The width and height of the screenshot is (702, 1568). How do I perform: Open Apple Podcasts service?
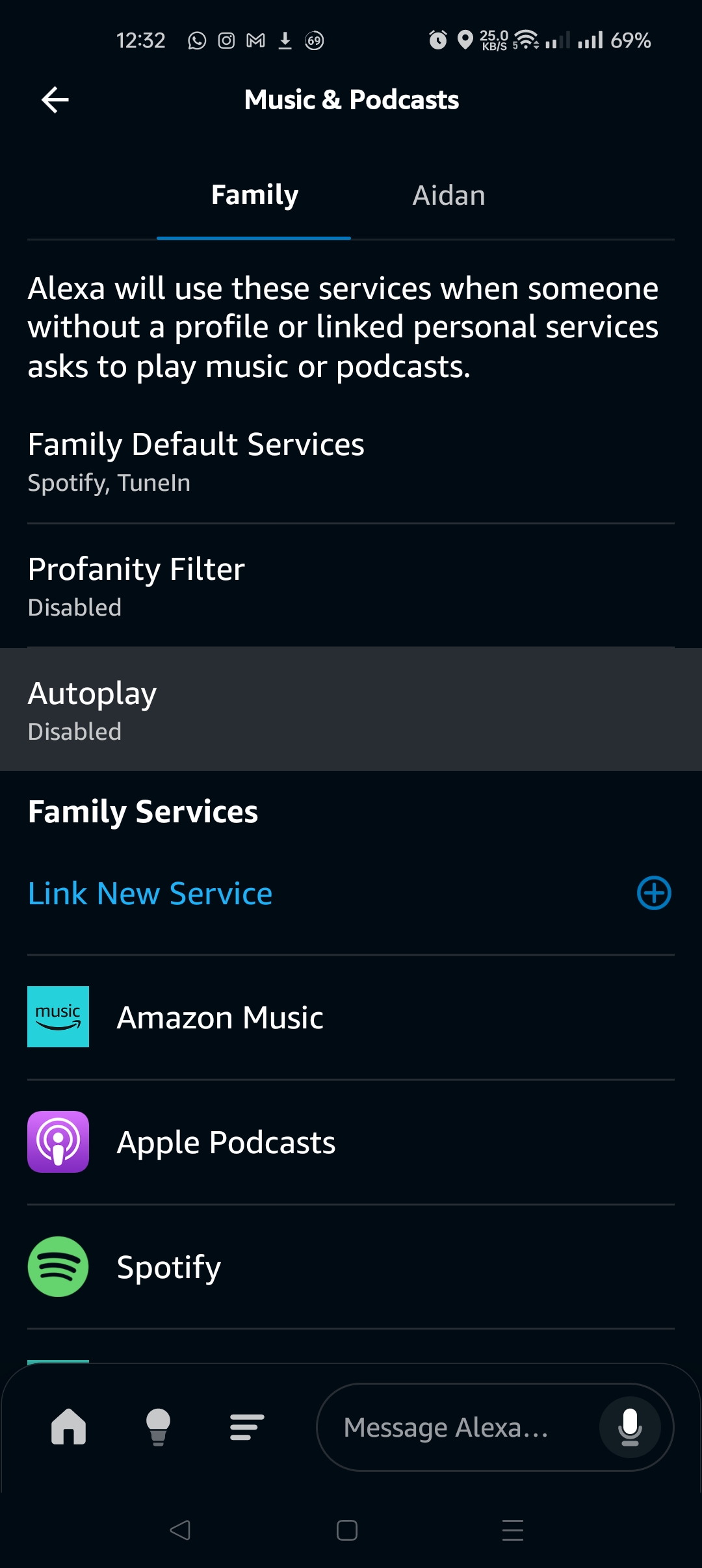(x=351, y=1142)
